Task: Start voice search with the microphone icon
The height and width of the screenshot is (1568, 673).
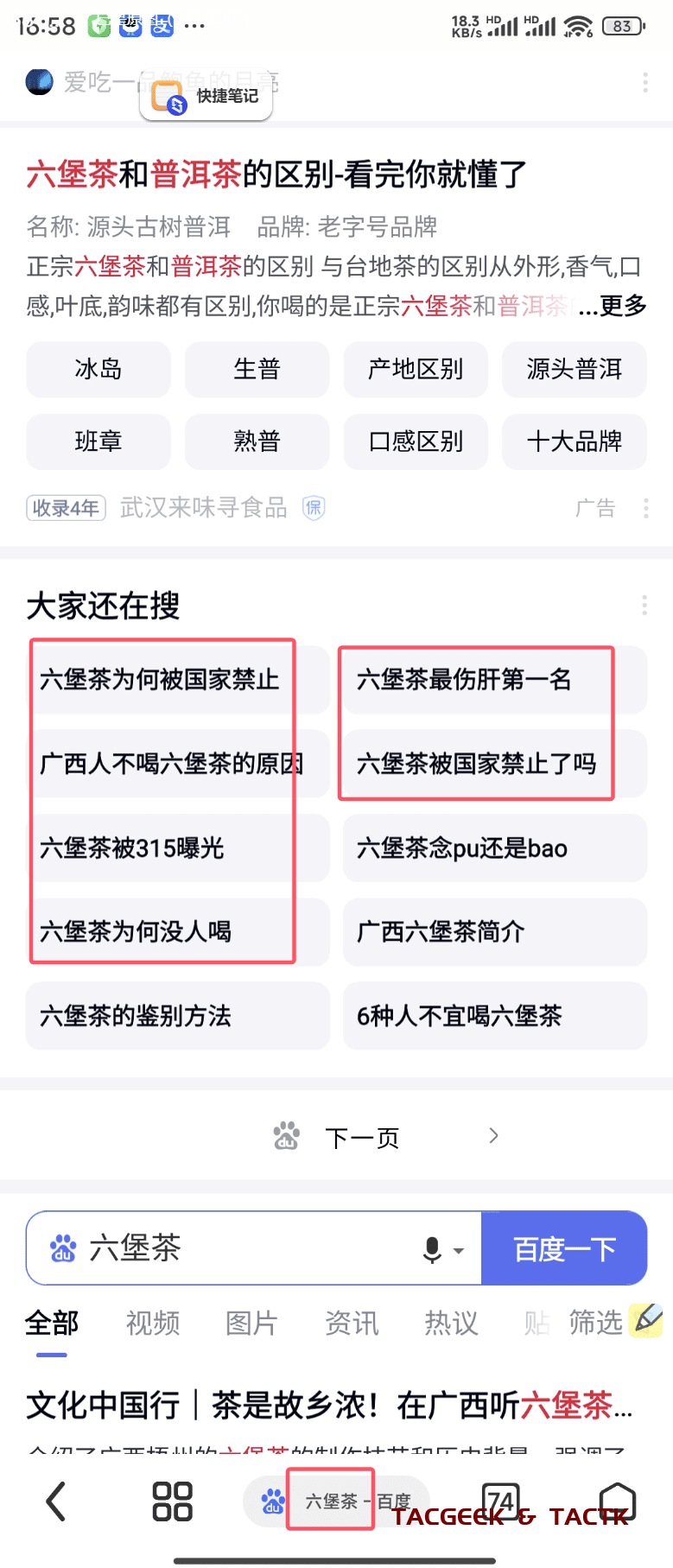Action: 433,1249
